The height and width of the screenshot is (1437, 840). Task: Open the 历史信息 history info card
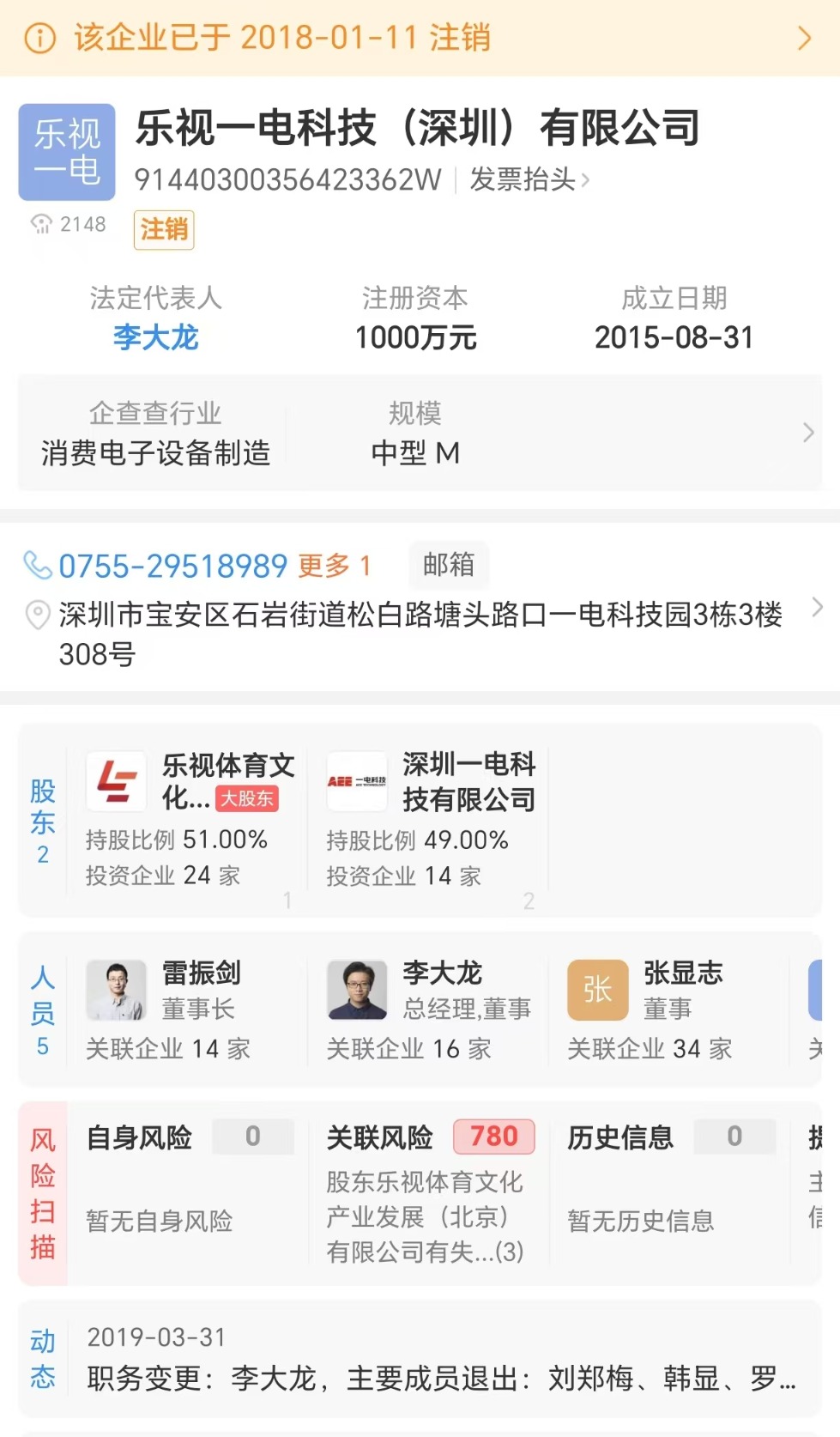(669, 1191)
